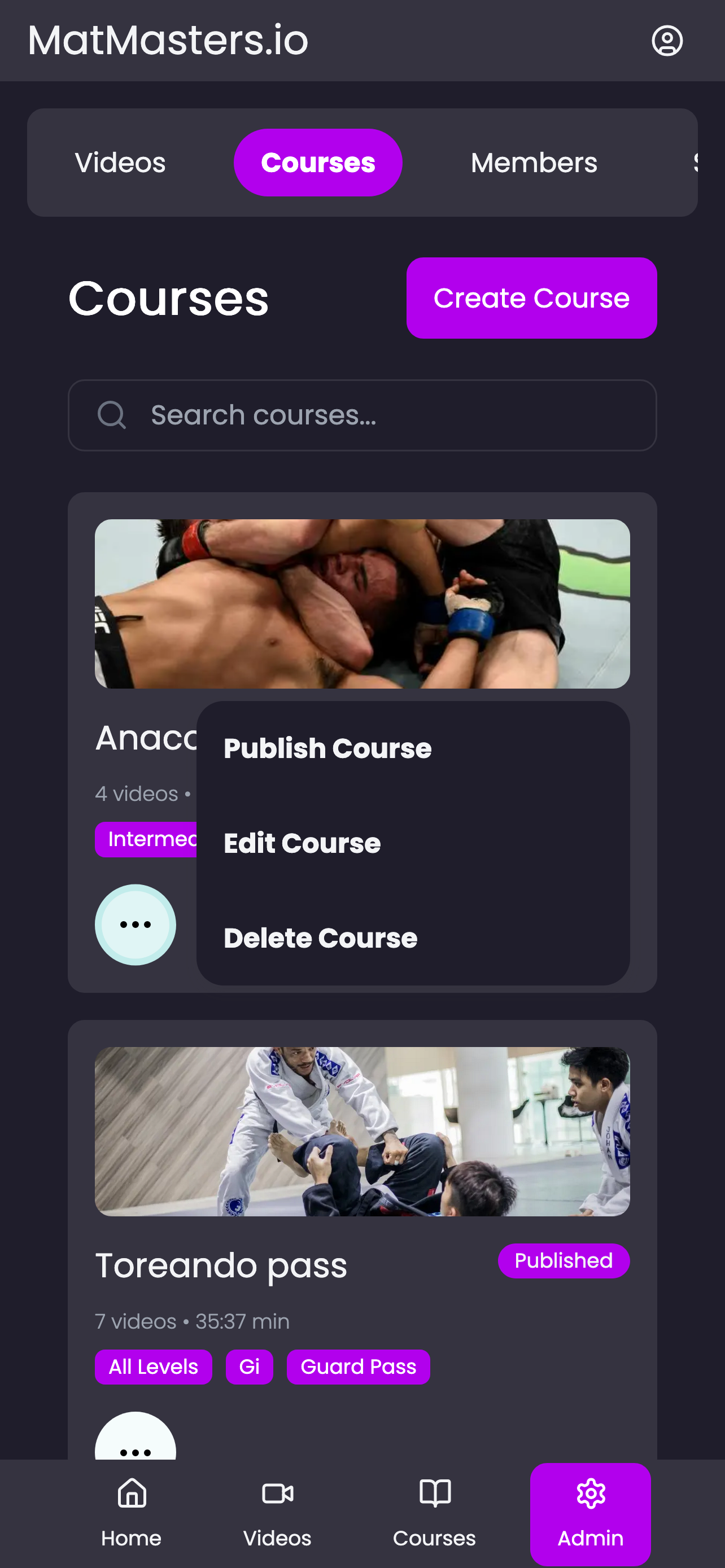Click the magnifier icon in search bar
Screen dimensions: 725x1568
111,414
